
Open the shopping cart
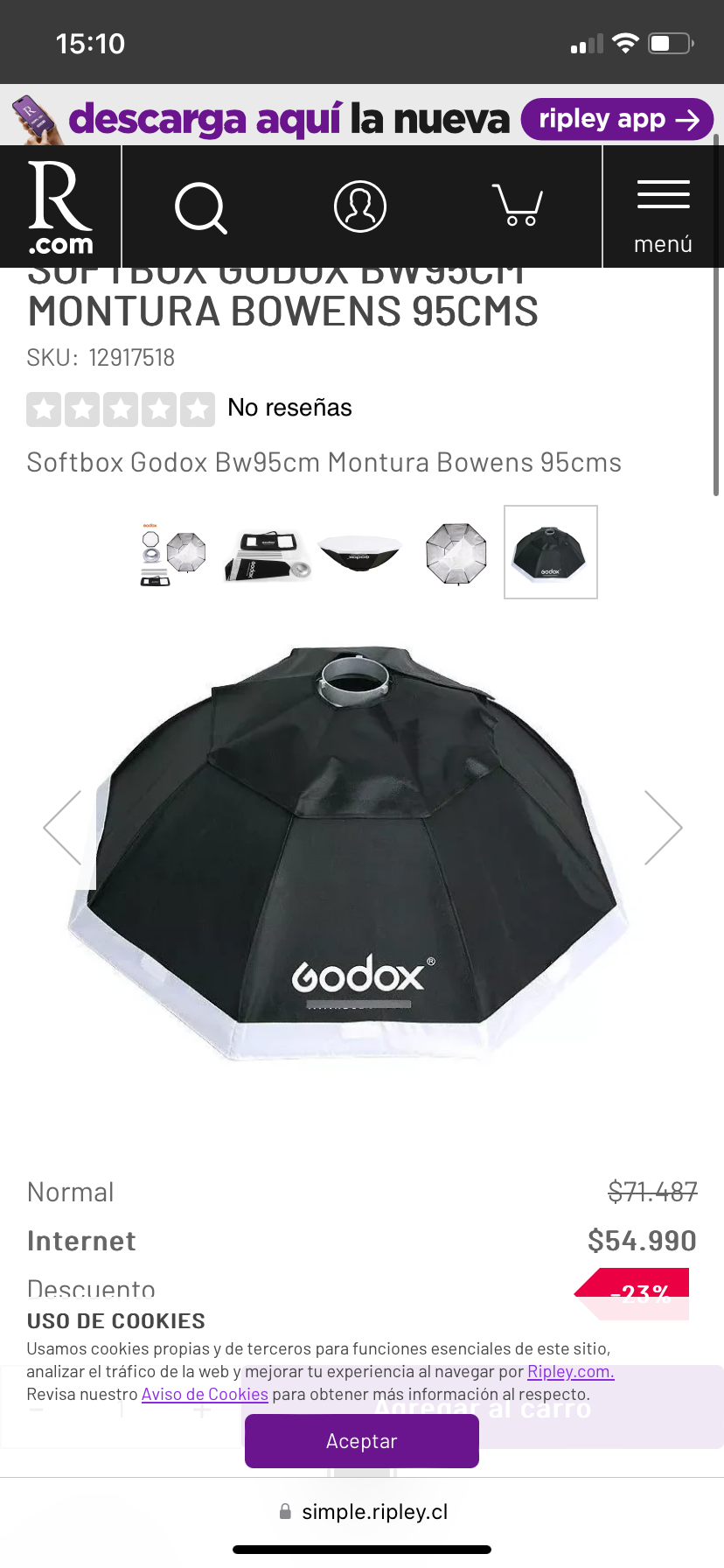(x=518, y=206)
